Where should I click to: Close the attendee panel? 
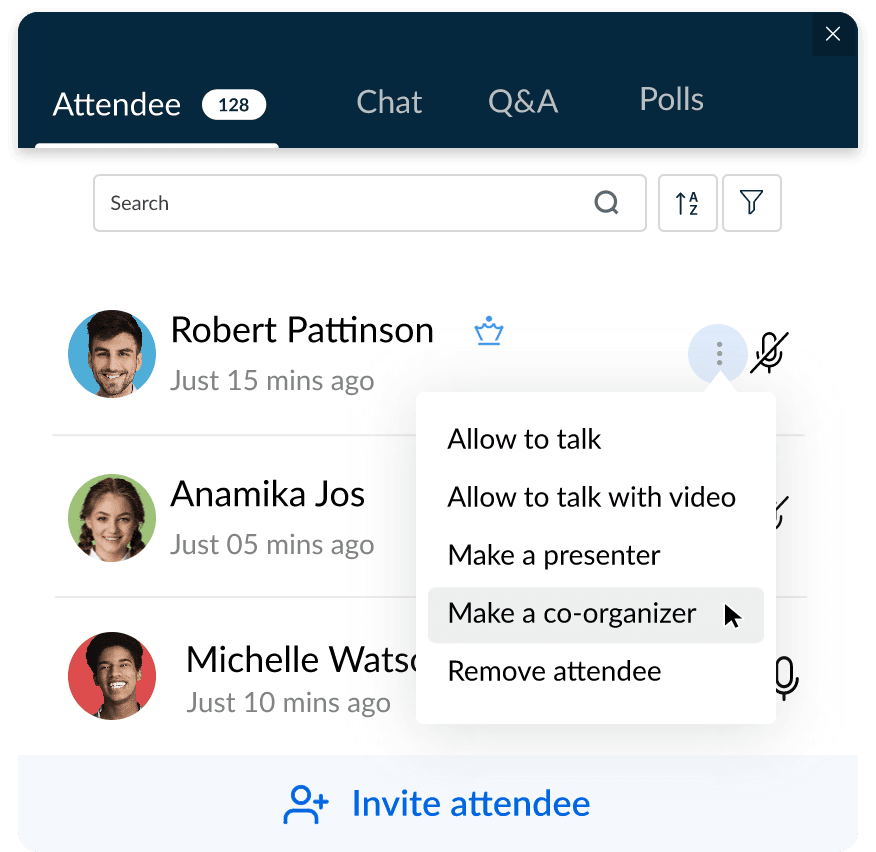832,35
